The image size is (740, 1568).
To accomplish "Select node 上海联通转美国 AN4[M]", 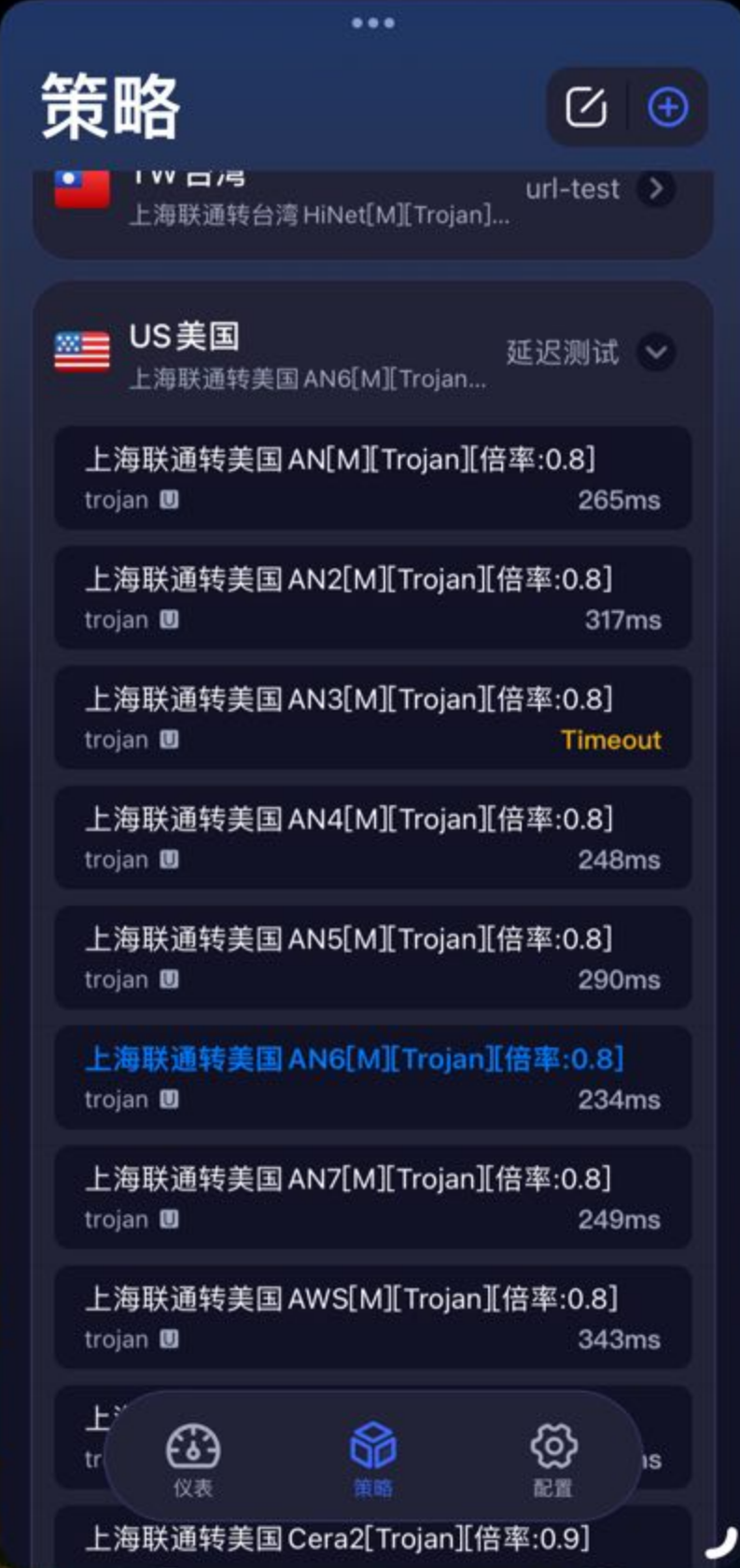I will [x=372, y=838].
